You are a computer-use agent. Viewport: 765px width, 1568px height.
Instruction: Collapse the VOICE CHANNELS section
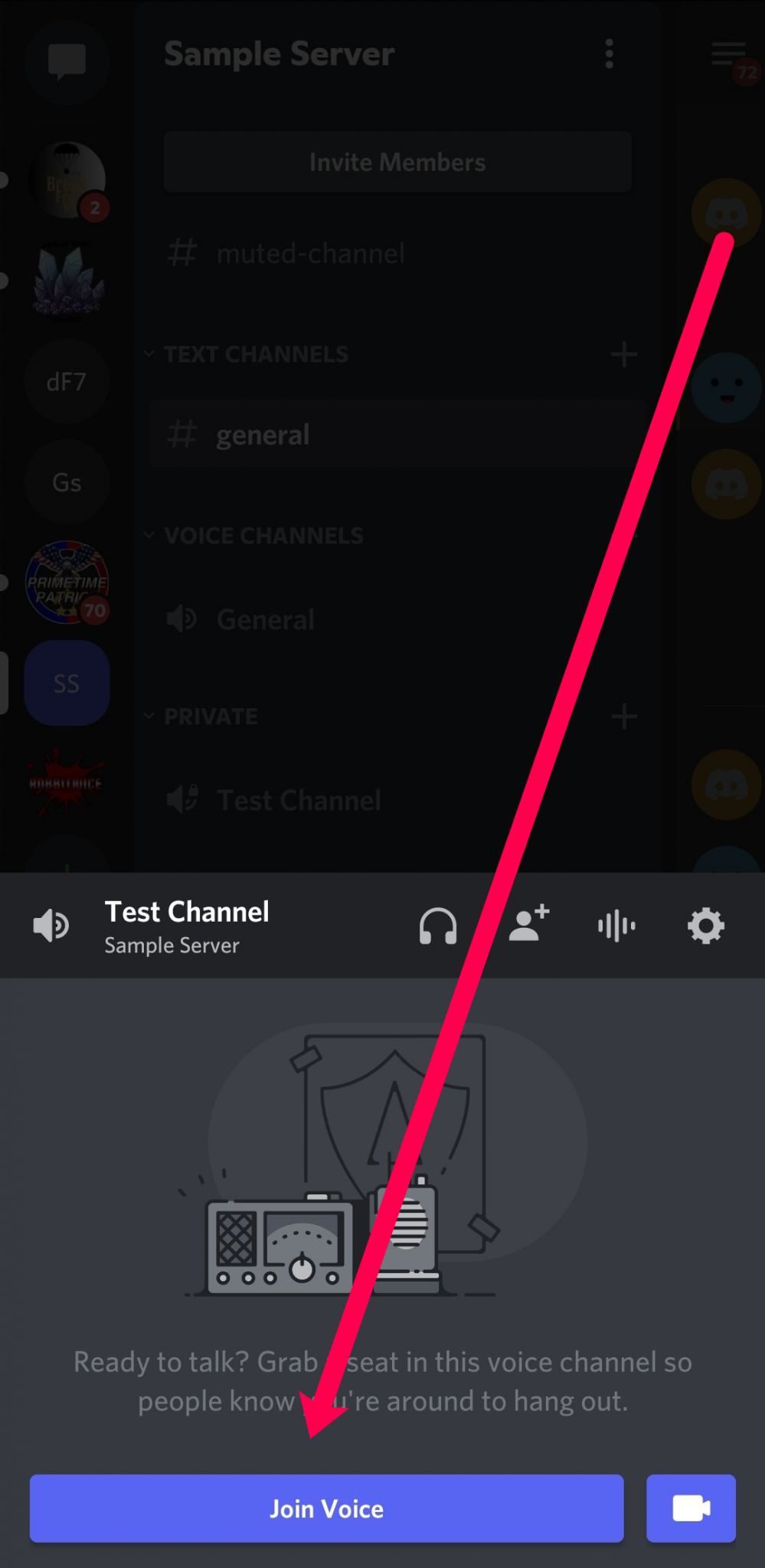coord(149,535)
